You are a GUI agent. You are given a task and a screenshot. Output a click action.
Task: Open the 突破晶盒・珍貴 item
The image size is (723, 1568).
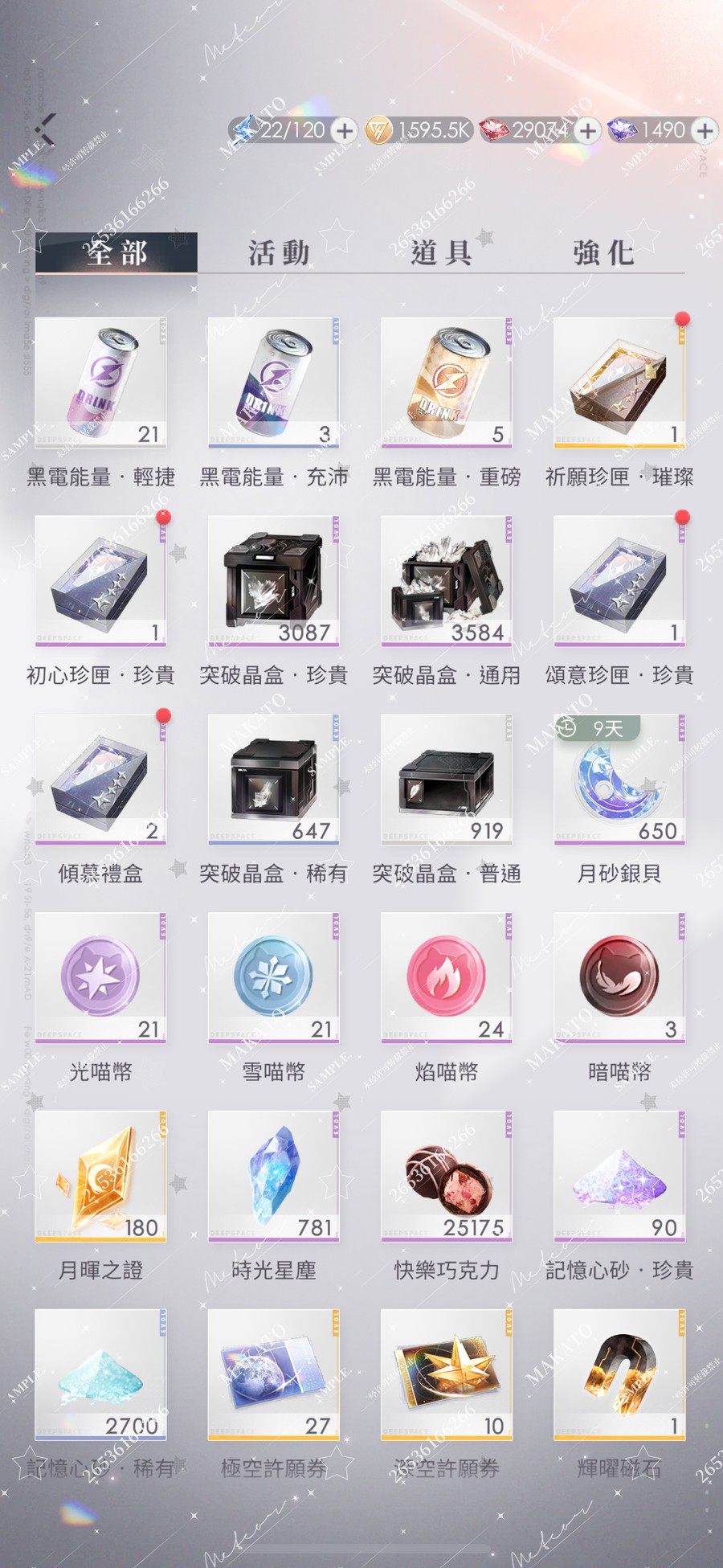coord(273,581)
